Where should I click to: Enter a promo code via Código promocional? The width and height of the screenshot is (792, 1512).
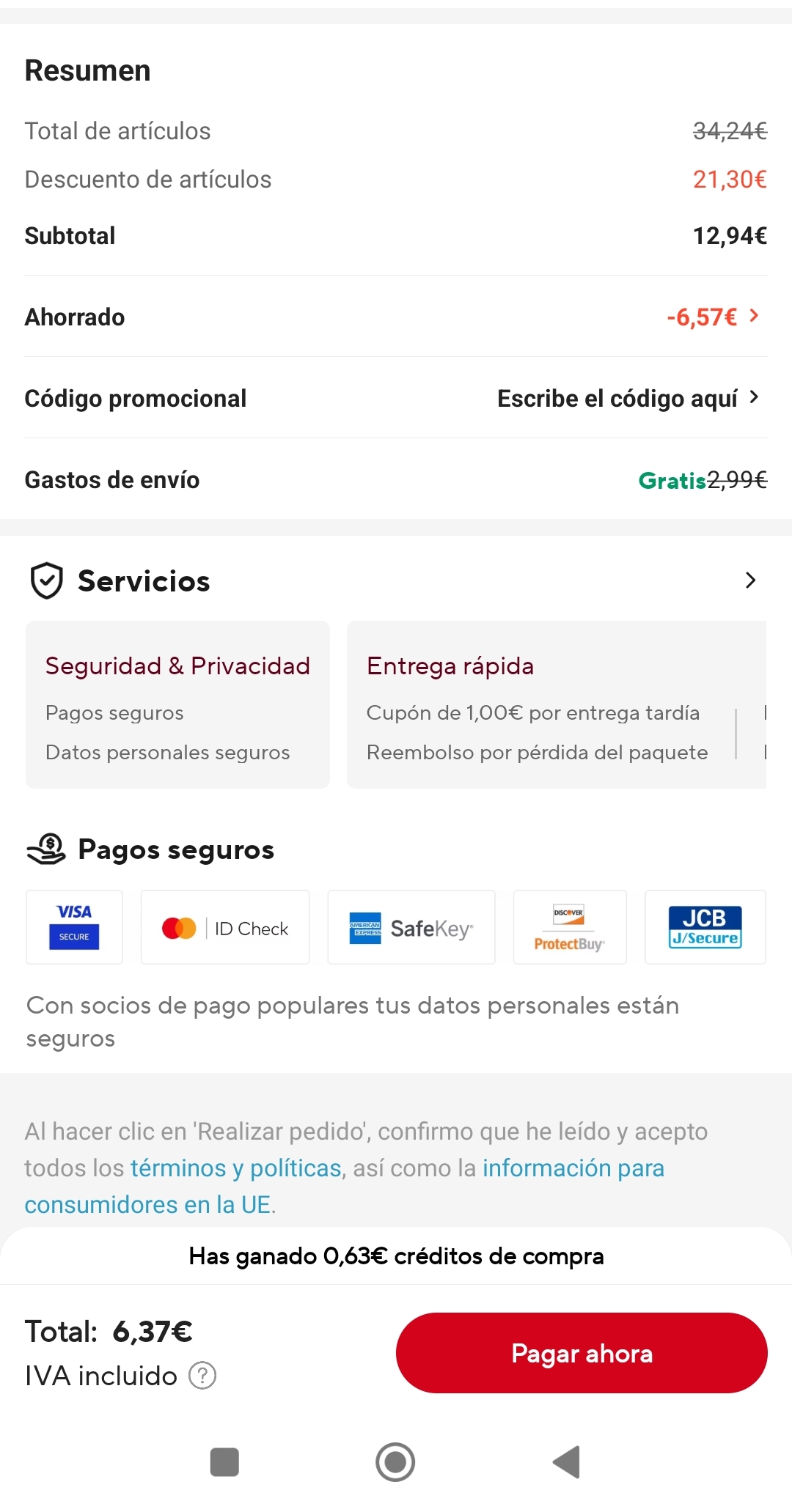click(x=396, y=398)
